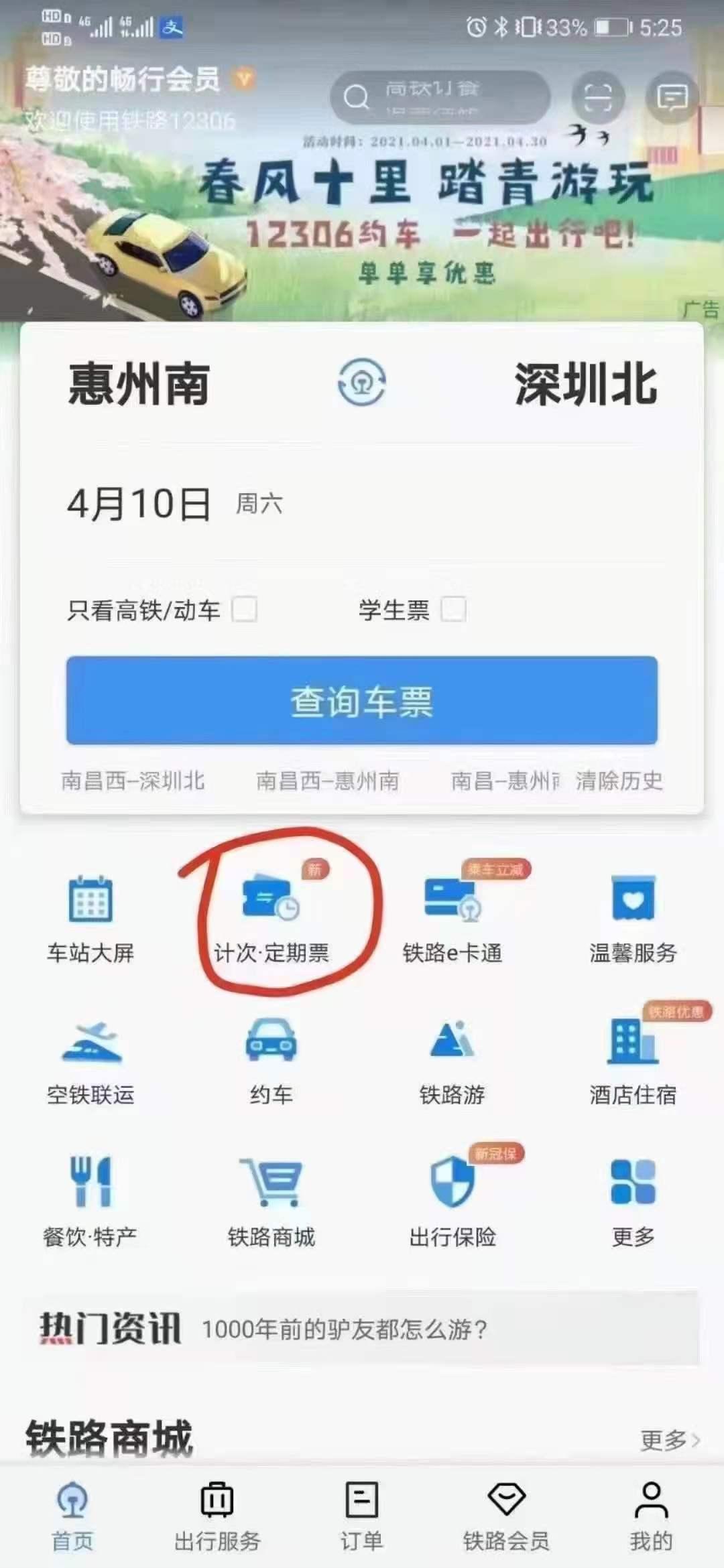Check the 学生票 checkbox

[x=455, y=610]
